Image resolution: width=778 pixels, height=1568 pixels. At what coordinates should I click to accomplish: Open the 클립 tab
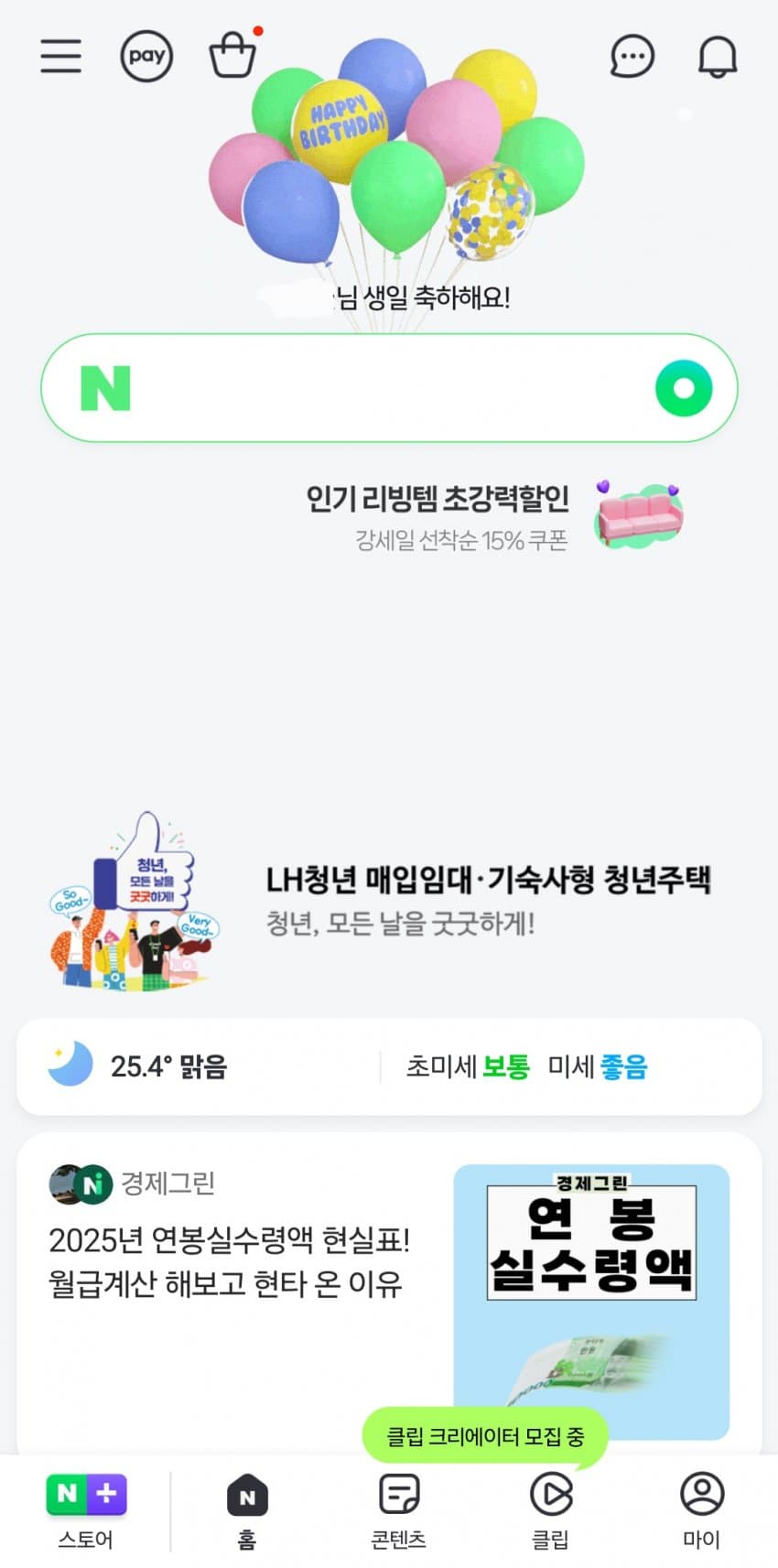[x=551, y=1510]
